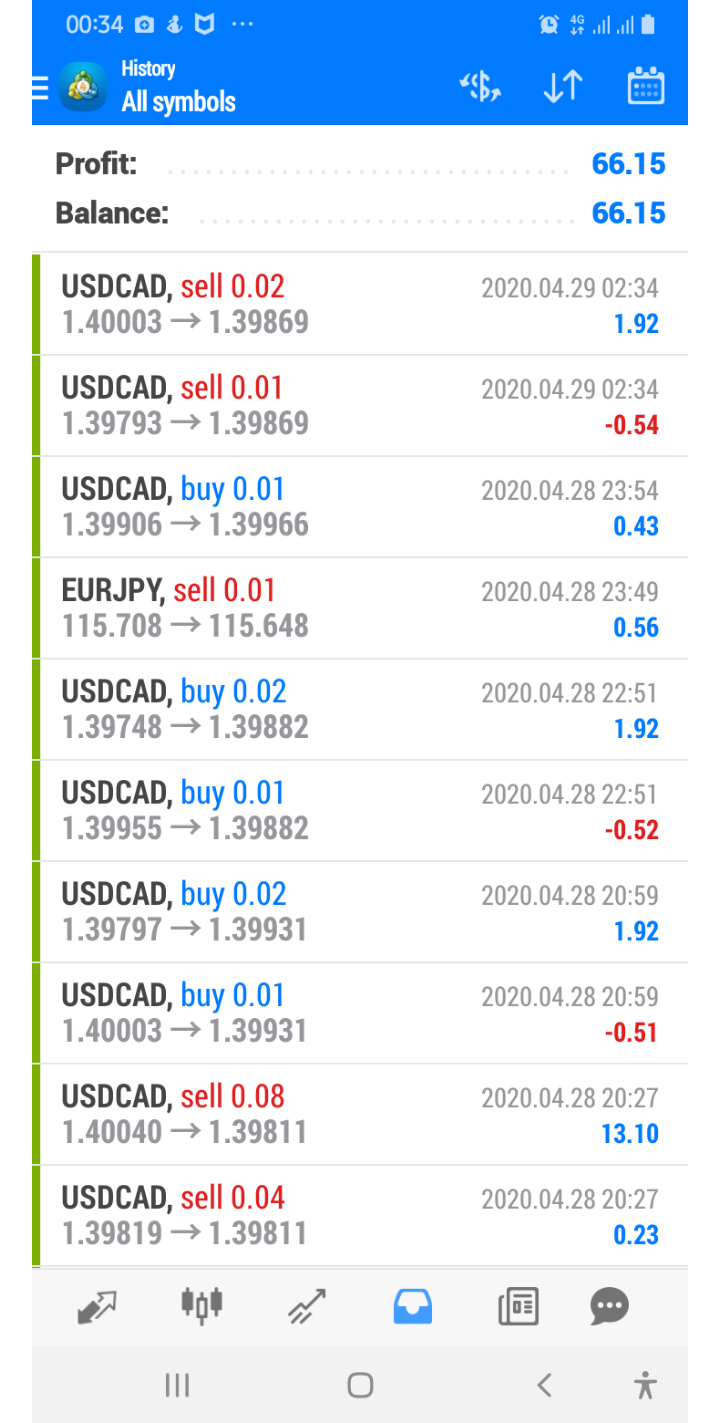Tap the system home button
720x1423 pixels.
pyautogui.click(x=360, y=1385)
